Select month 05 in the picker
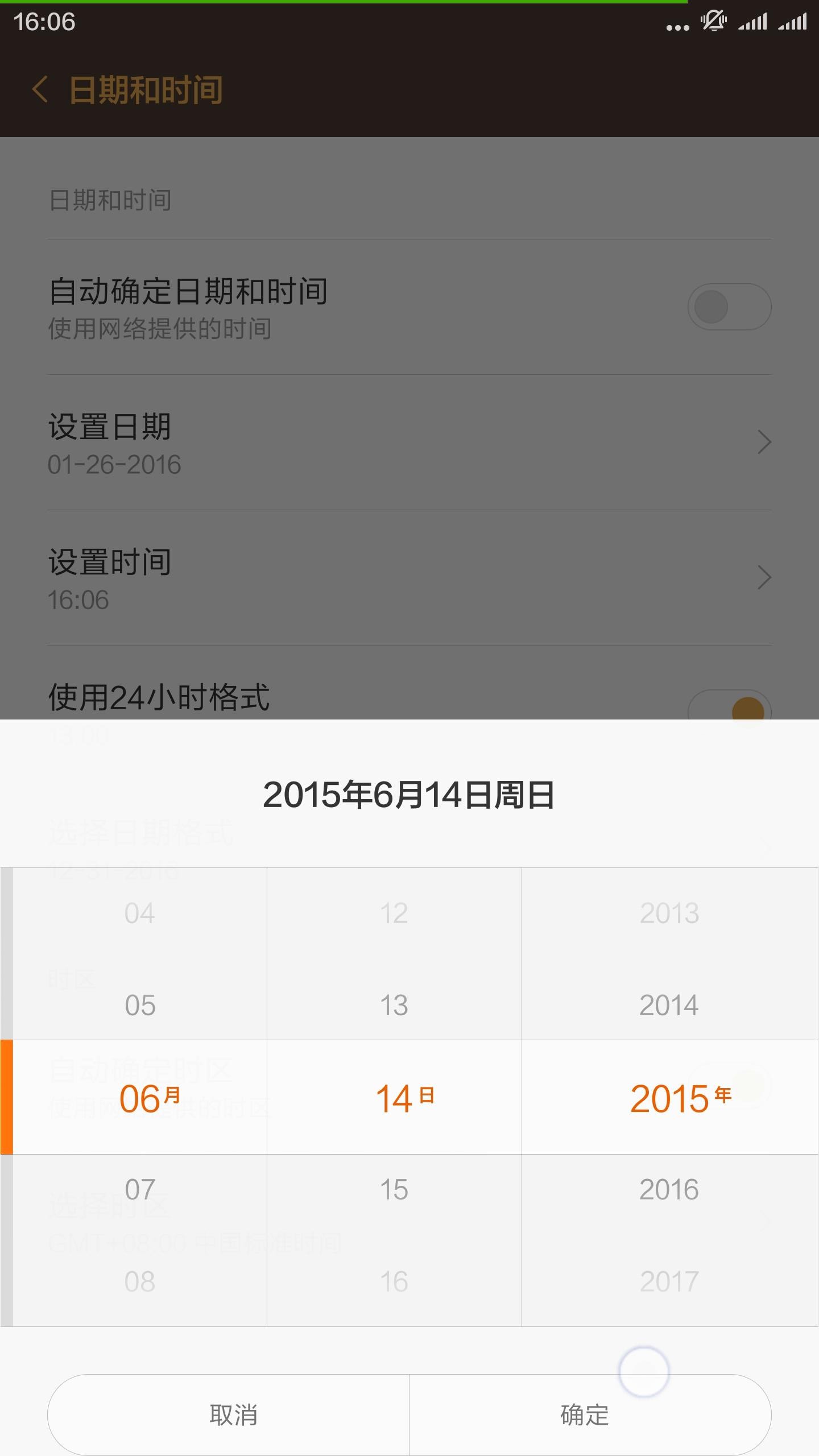 pyautogui.click(x=140, y=1006)
